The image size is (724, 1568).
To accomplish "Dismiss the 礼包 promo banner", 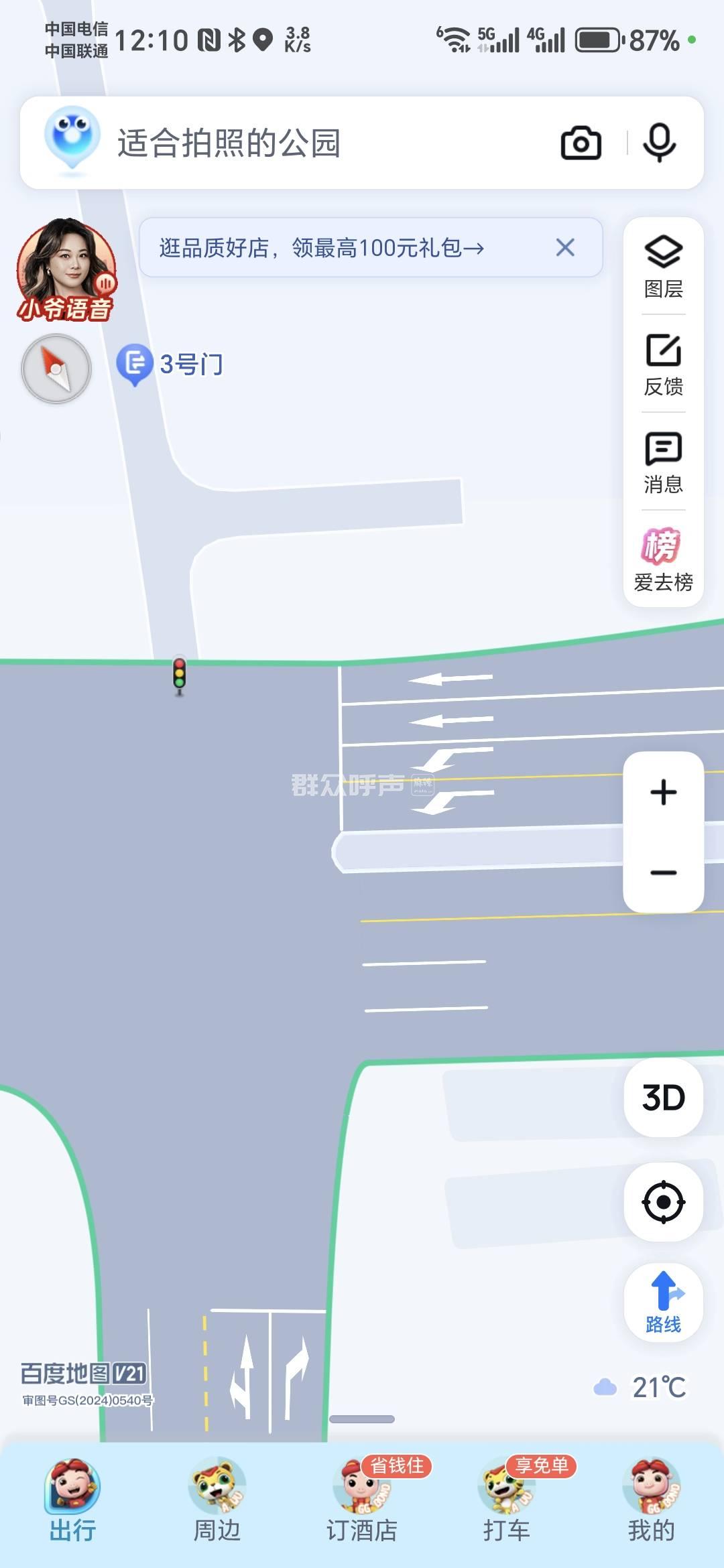I will [x=565, y=248].
